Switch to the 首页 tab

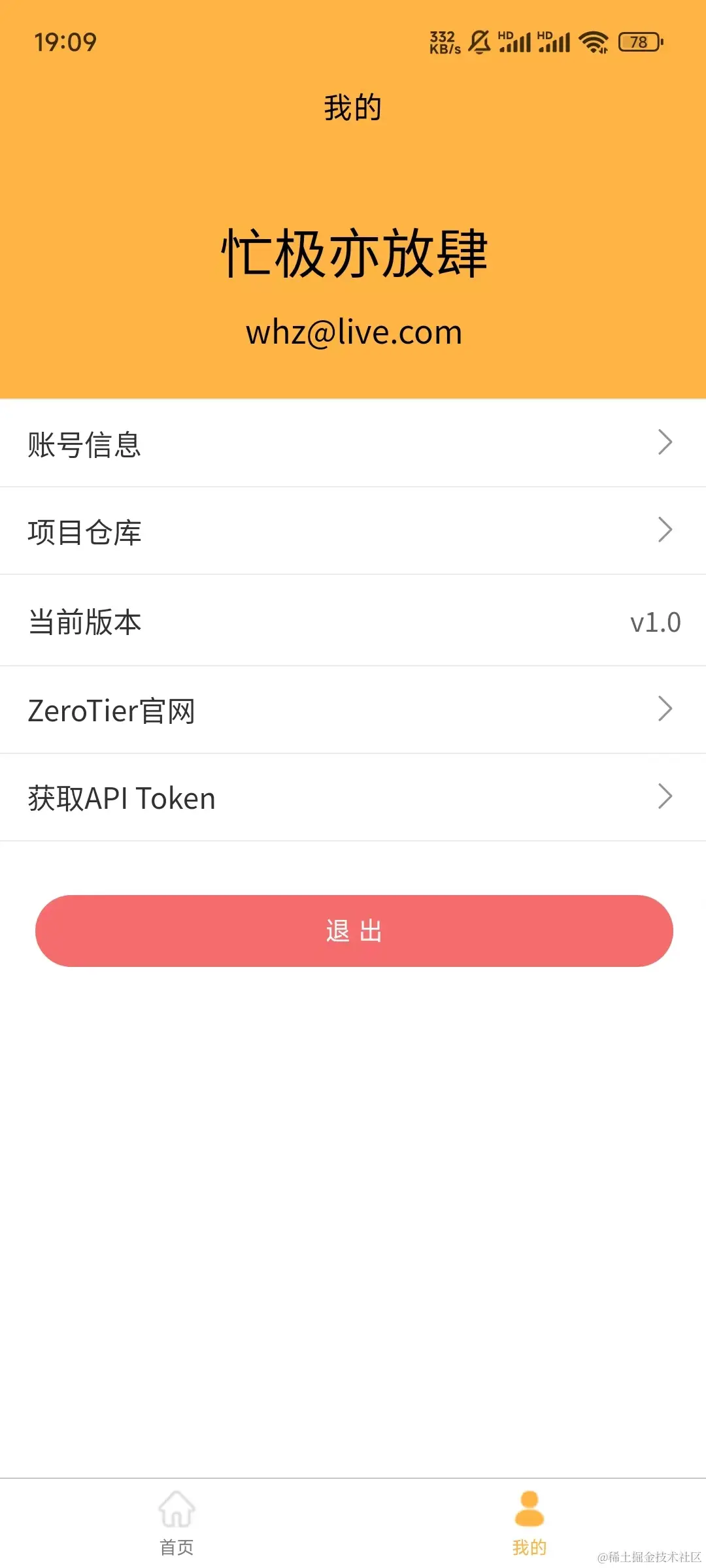click(176, 1522)
